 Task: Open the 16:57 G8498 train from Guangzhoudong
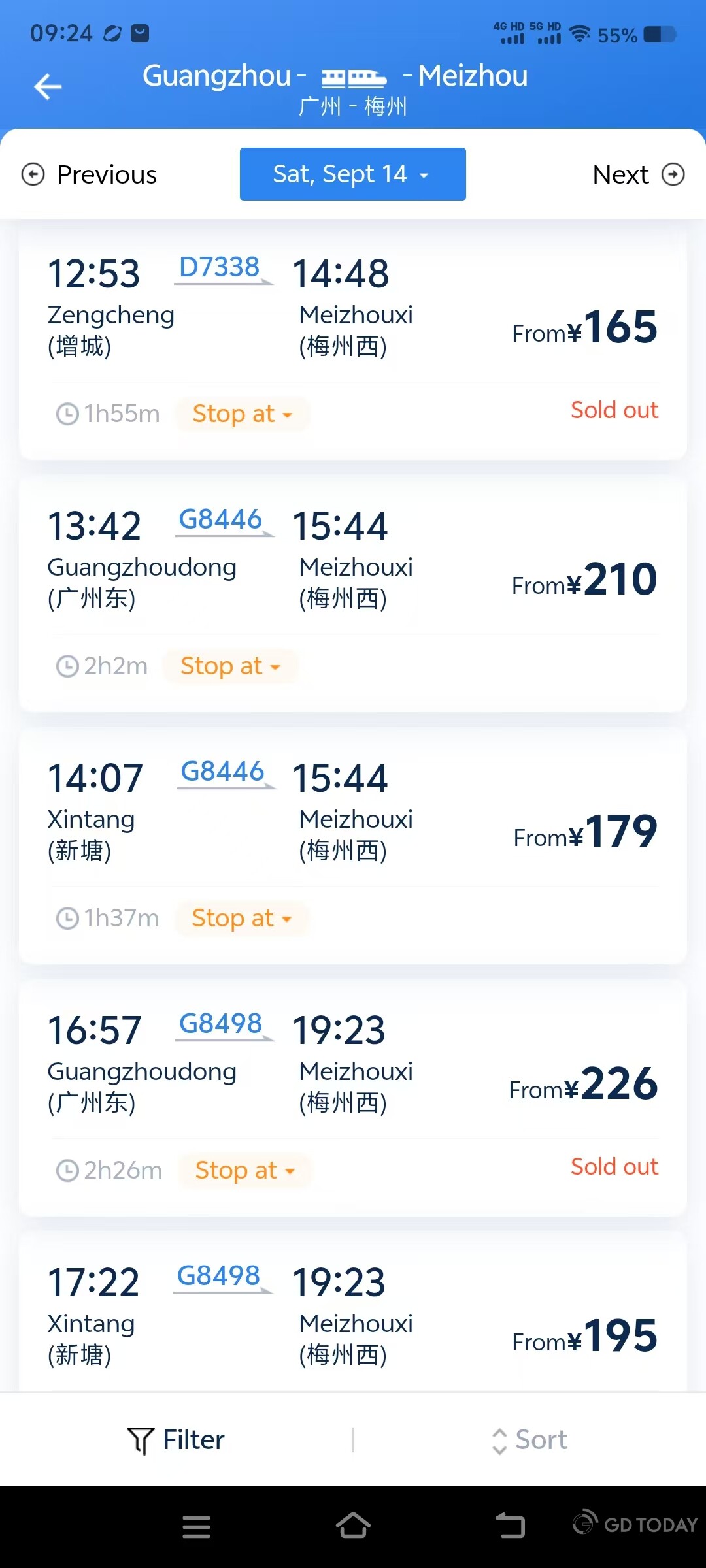(353, 1099)
